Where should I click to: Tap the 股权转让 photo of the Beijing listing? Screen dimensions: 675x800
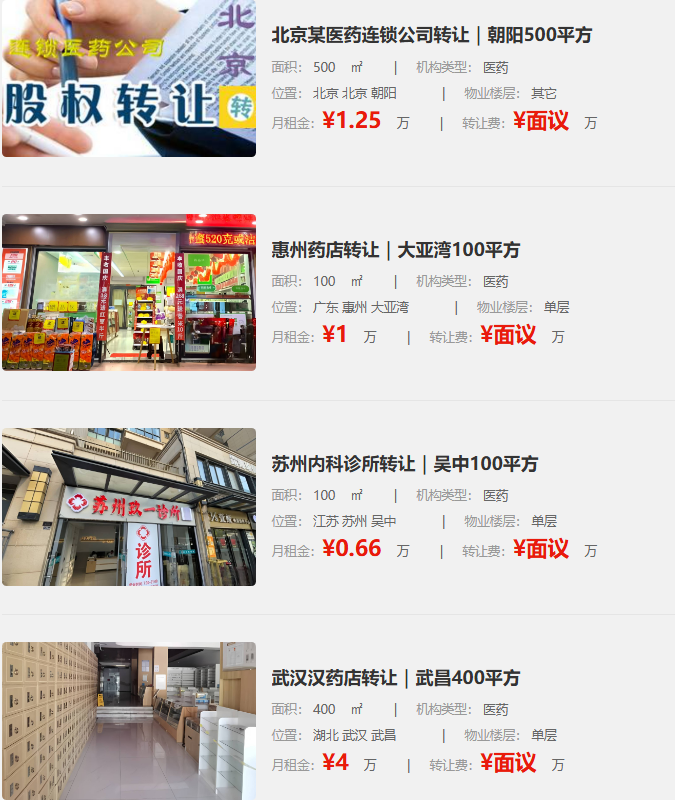click(x=129, y=78)
